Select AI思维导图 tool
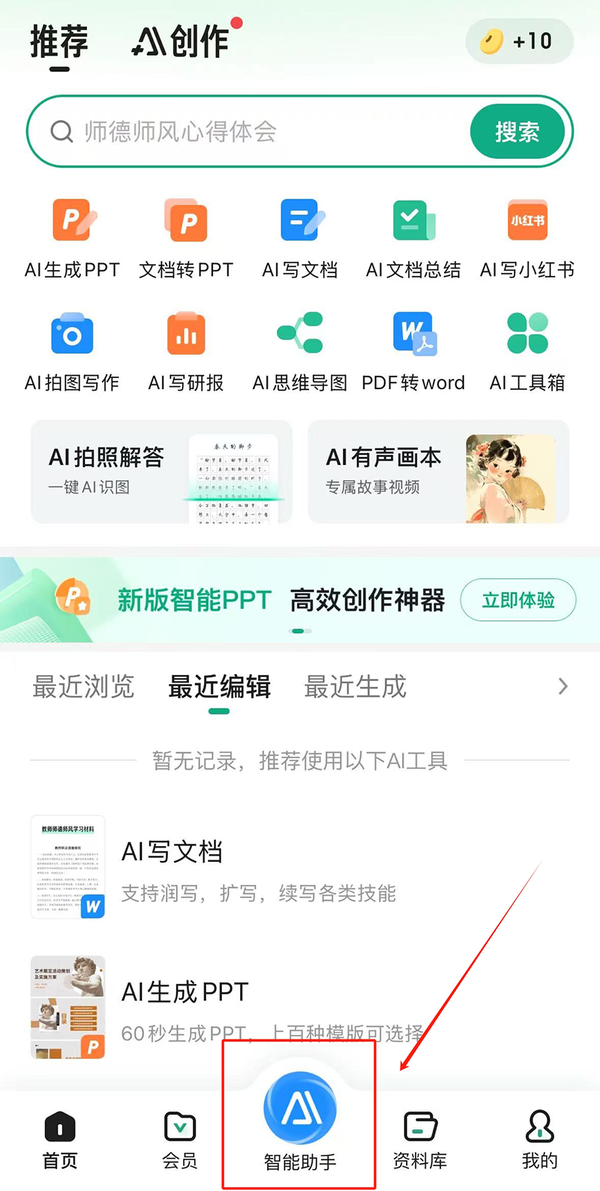Image resolution: width=600 pixels, height=1191 pixels. click(x=300, y=352)
